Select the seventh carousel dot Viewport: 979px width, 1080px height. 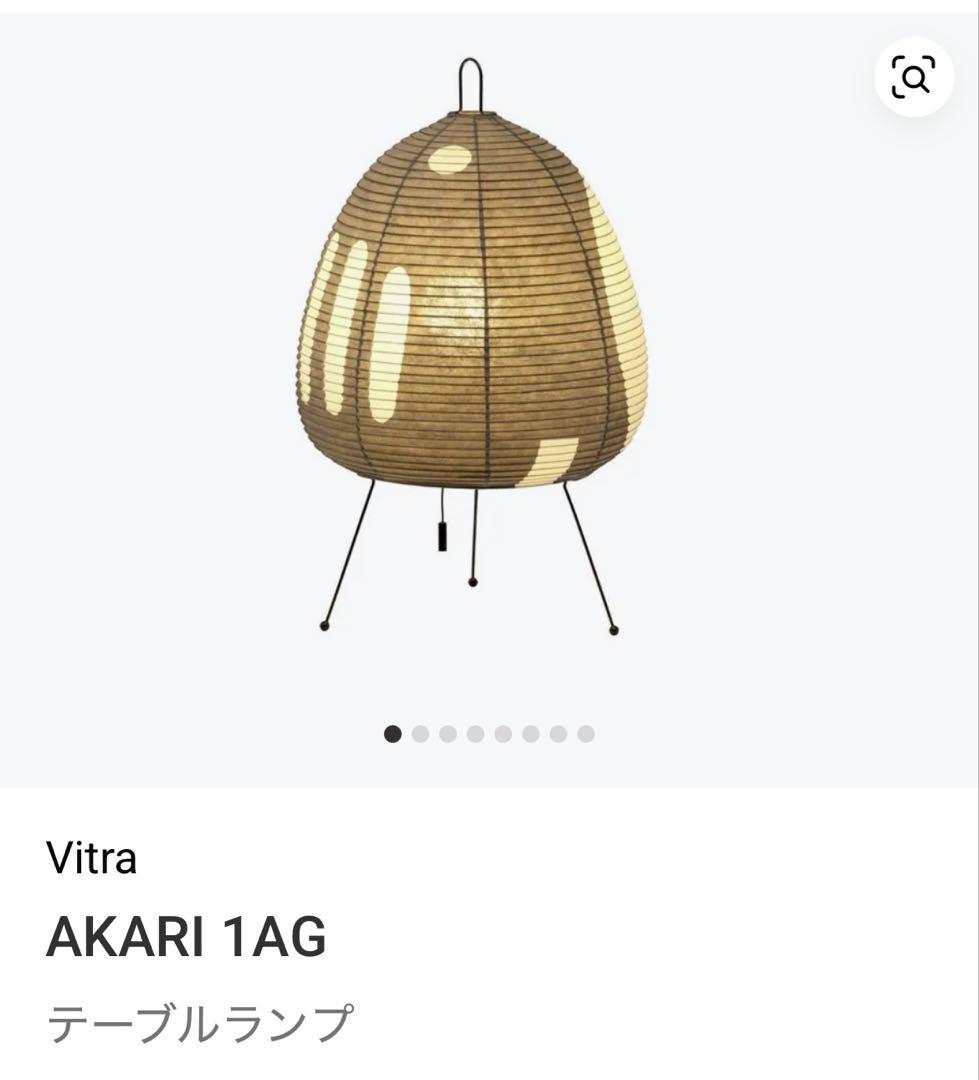[x=558, y=733]
